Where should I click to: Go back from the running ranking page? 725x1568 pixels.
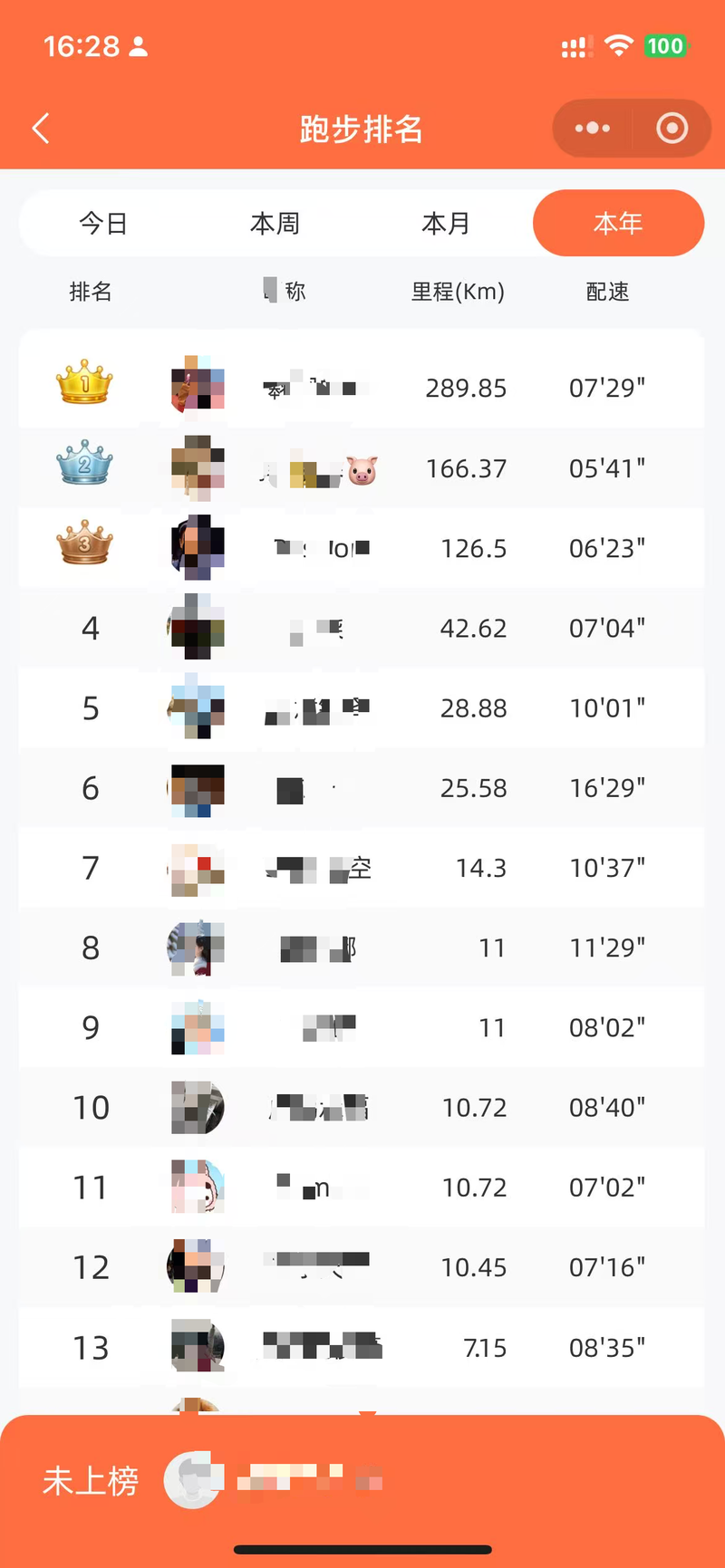pyautogui.click(x=41, y=129)
